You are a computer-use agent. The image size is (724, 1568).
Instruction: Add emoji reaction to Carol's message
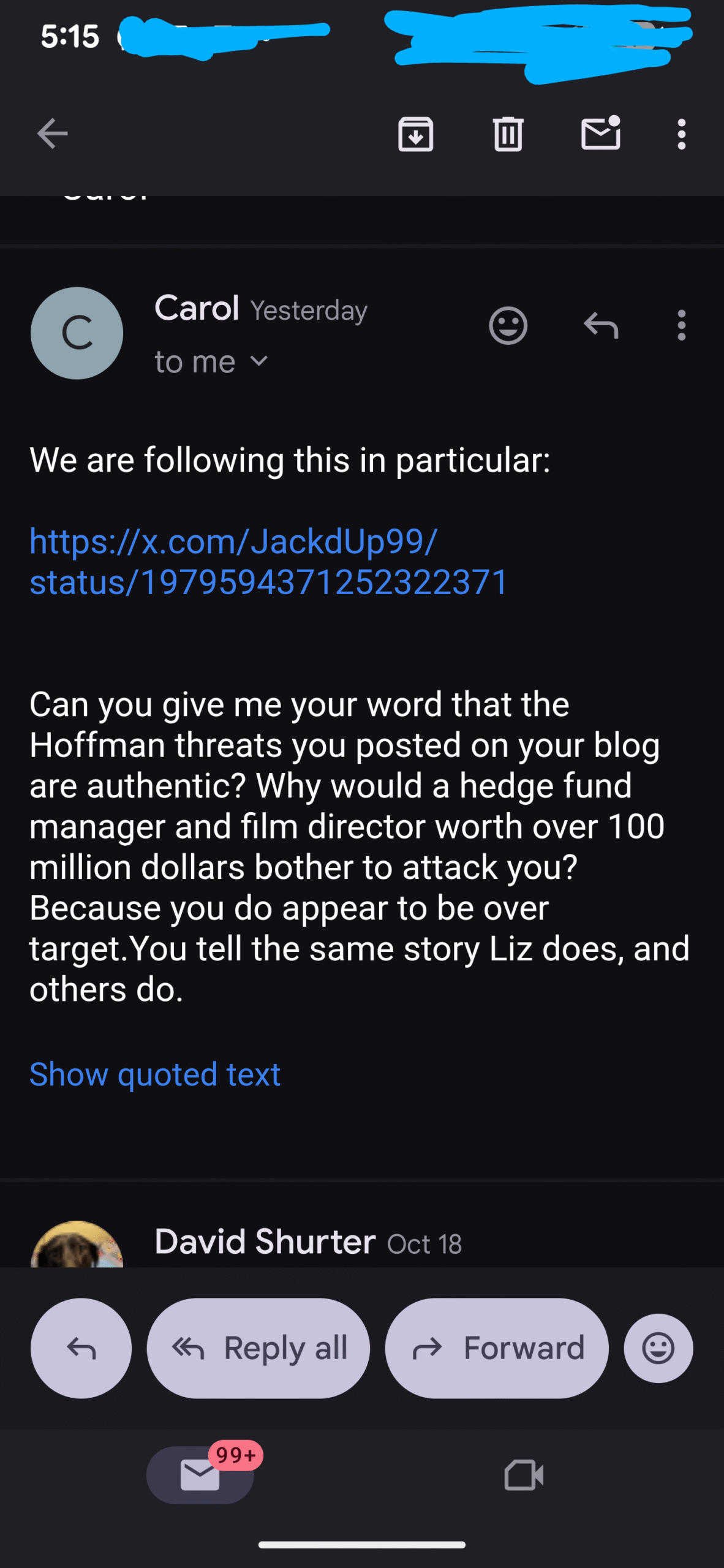pos(508,325)
